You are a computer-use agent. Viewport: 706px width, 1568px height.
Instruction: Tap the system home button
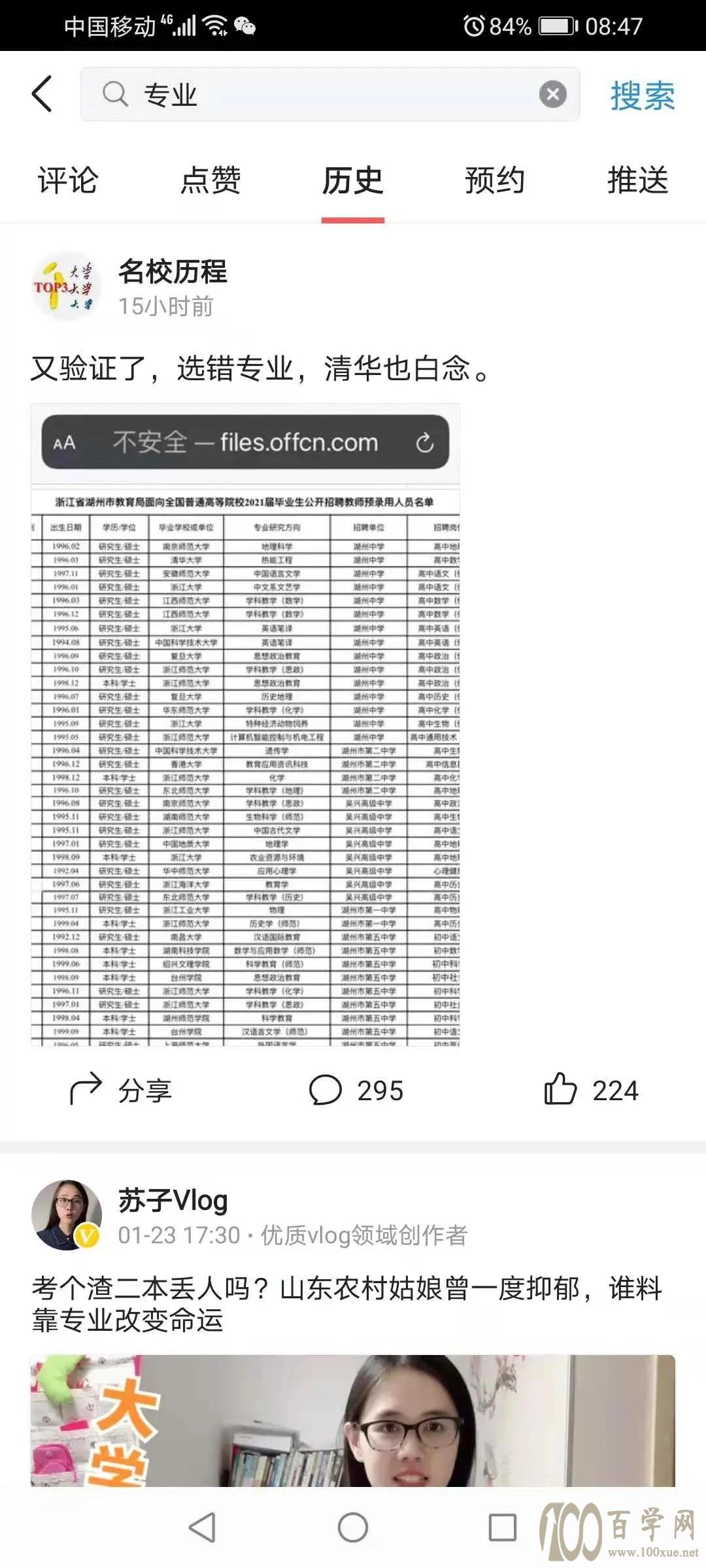click(353, 1527)
